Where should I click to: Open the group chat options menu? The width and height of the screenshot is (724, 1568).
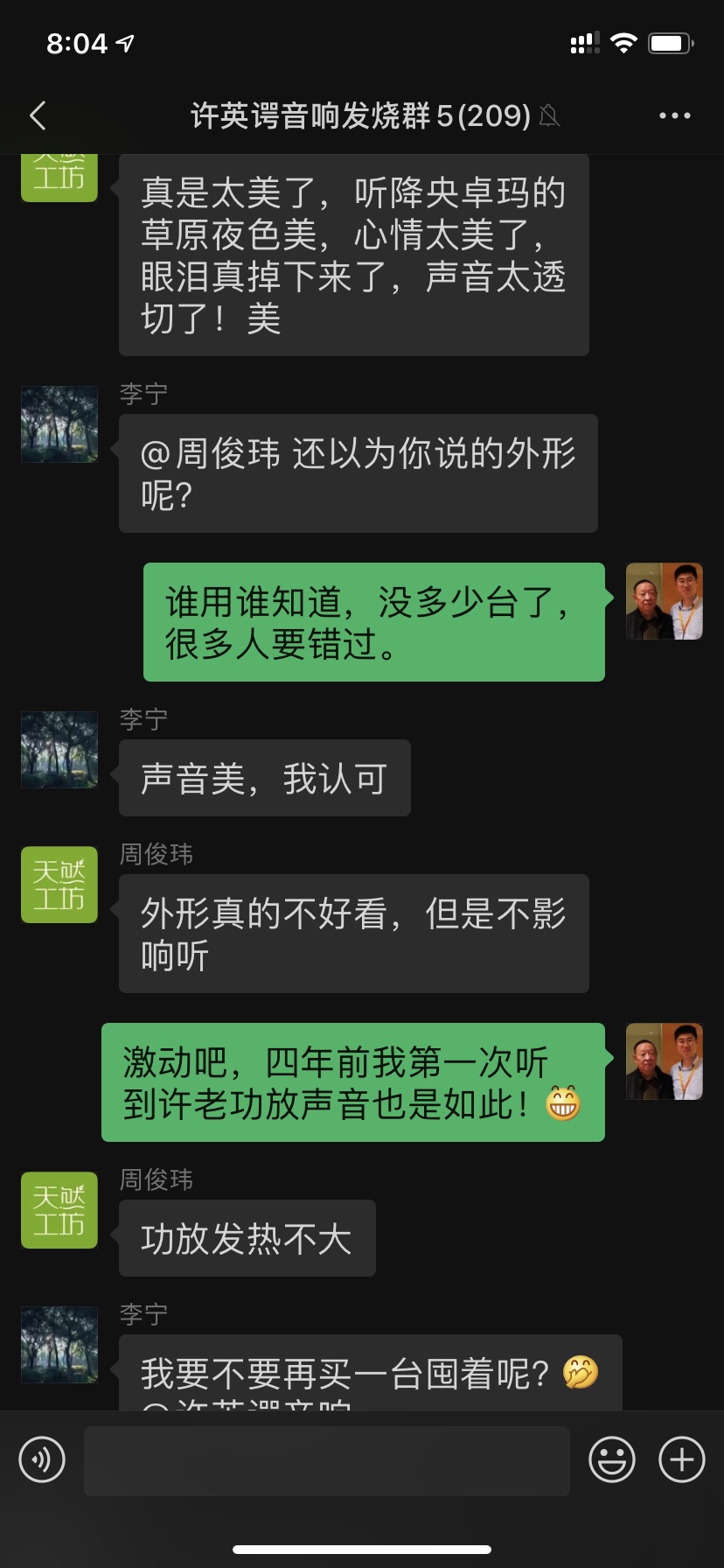674,115
